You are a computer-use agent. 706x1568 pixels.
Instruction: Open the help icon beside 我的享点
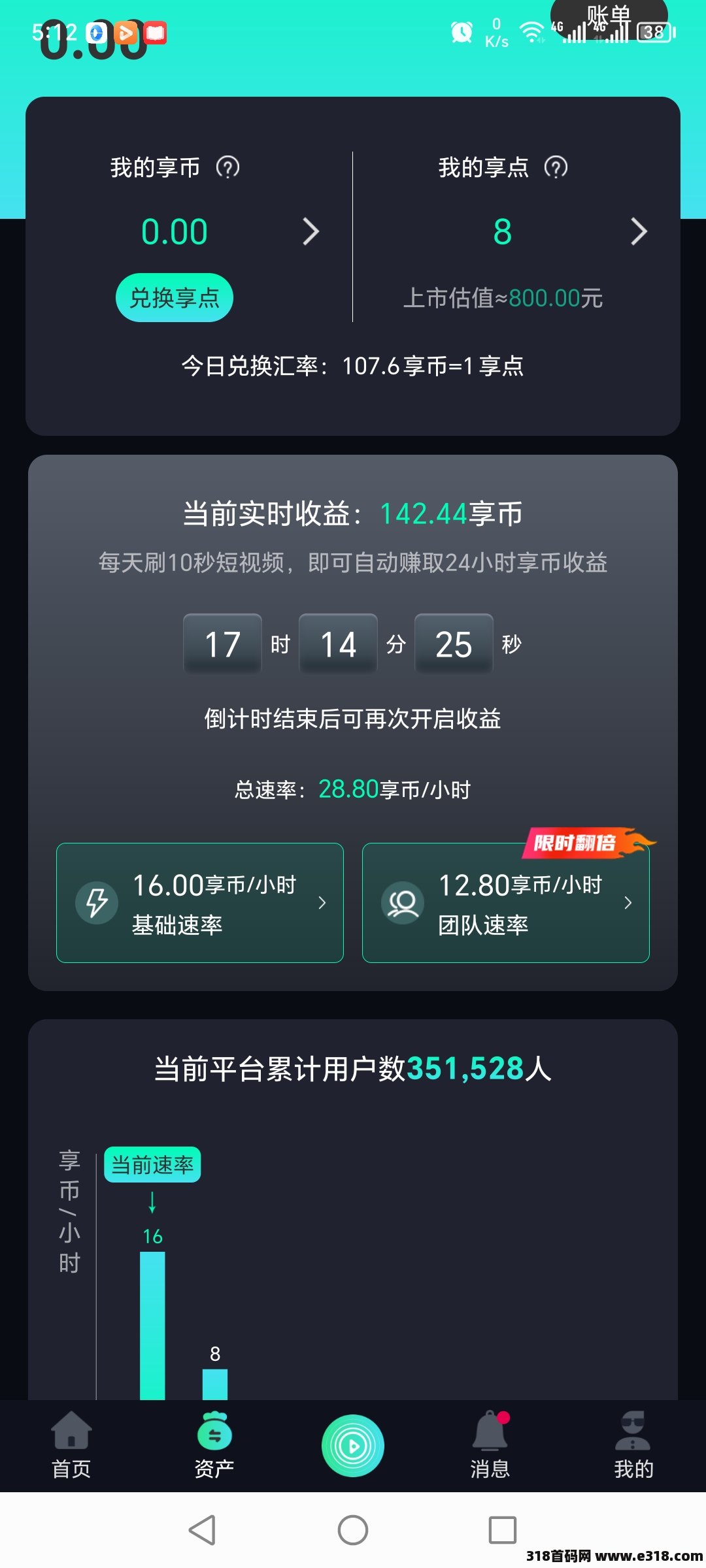(556, 168)
